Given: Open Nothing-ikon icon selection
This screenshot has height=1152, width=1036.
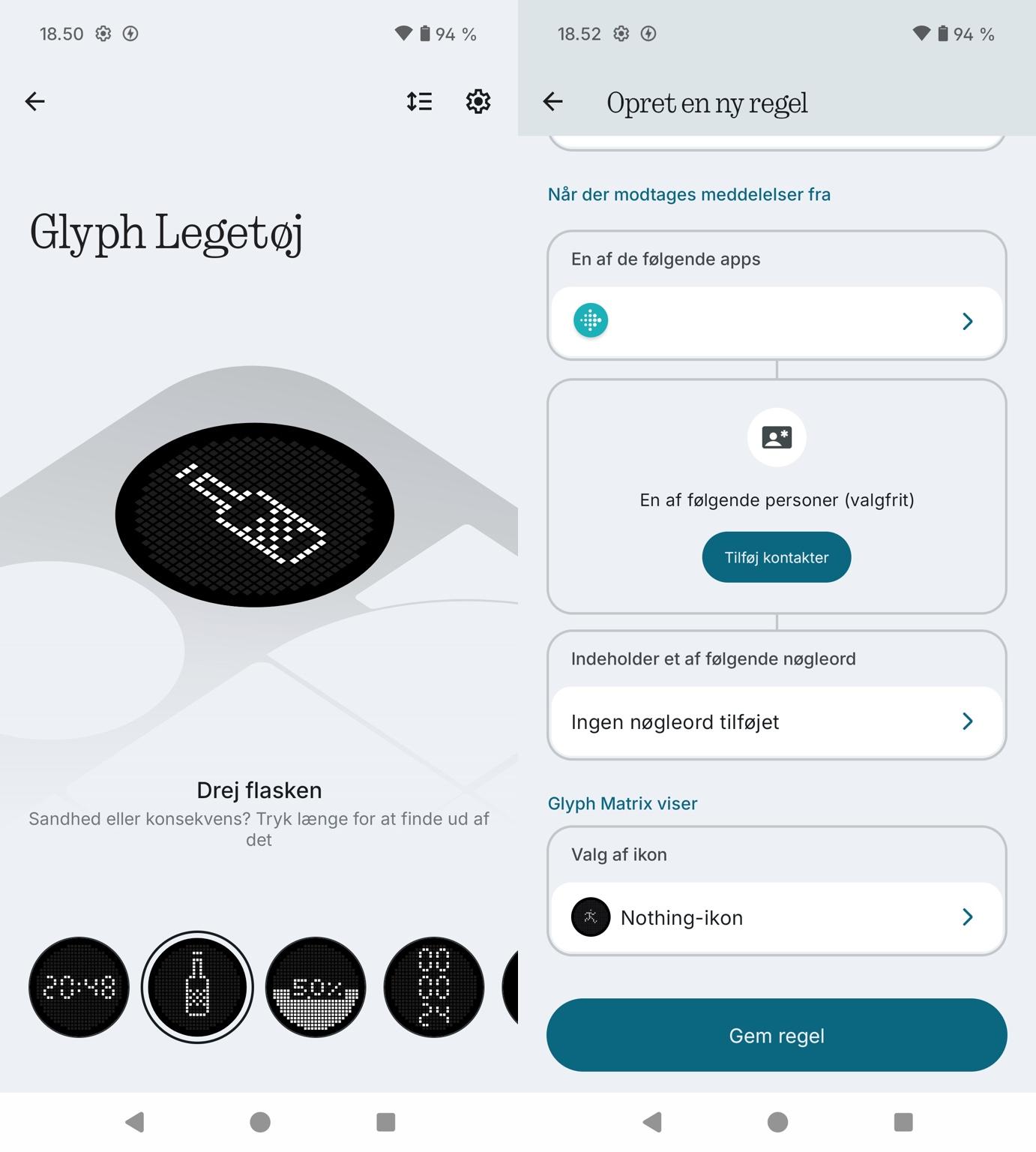Looking at the screenshot, I should pyautogui.click(x=777, y=917).
